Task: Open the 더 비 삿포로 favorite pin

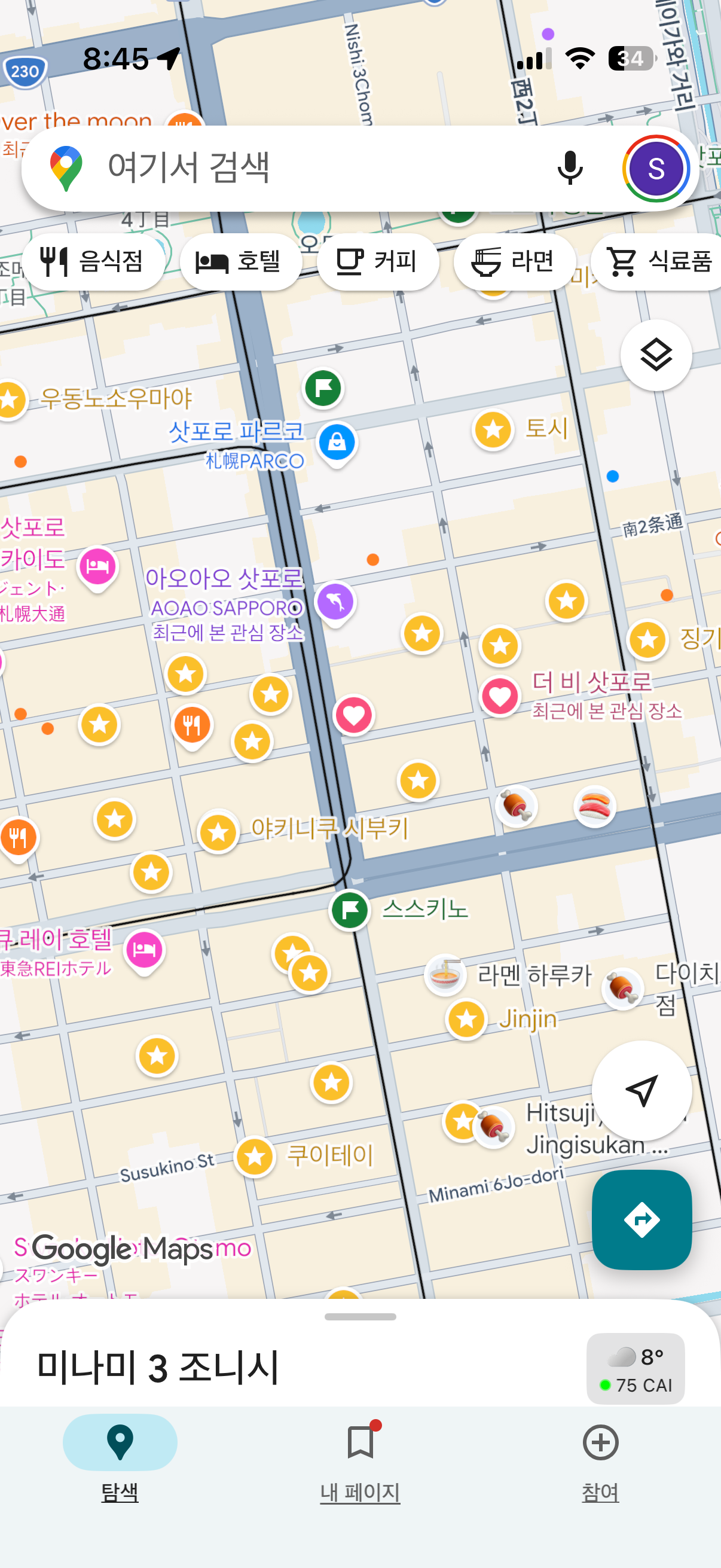Action: [500, 696]
